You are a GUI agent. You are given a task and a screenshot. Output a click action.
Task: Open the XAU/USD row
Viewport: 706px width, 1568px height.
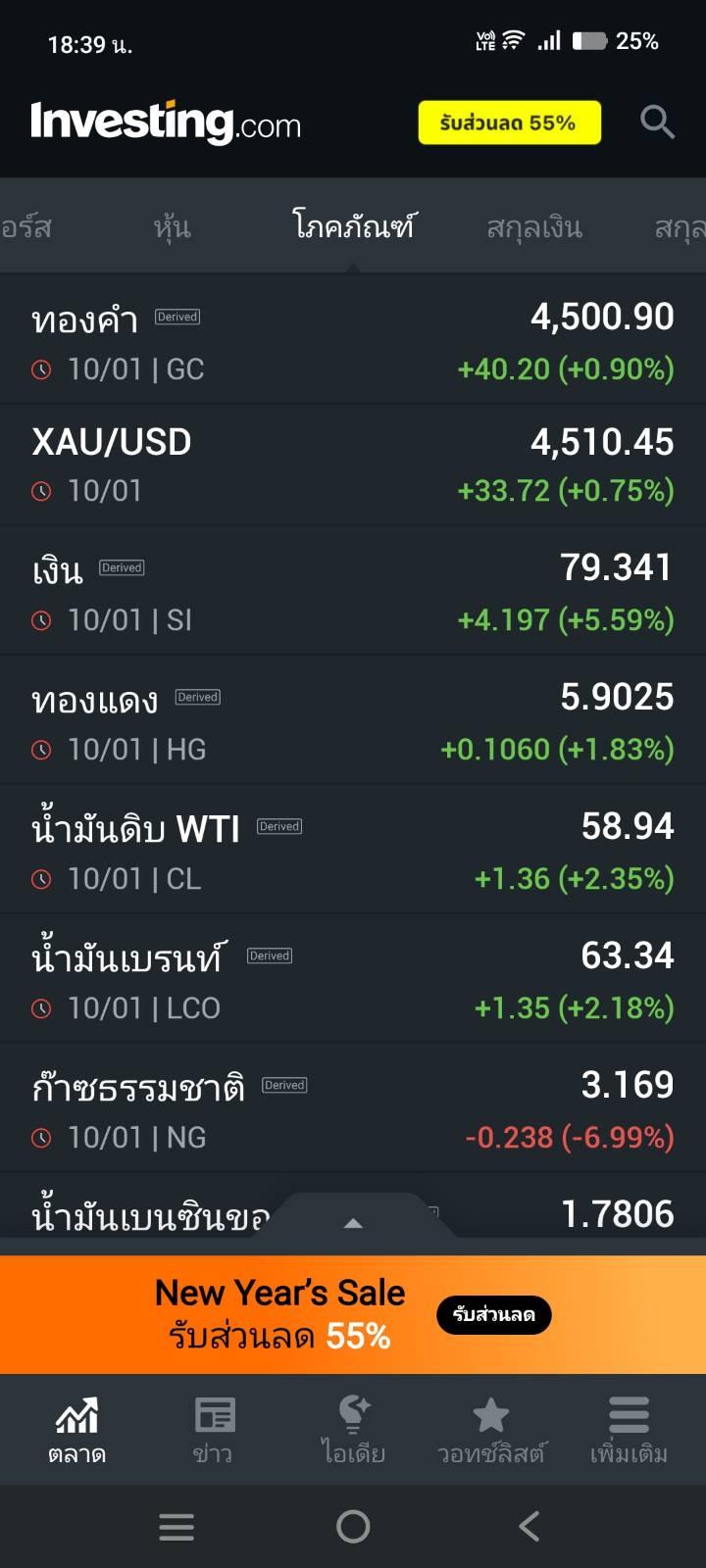click(353, 465)
